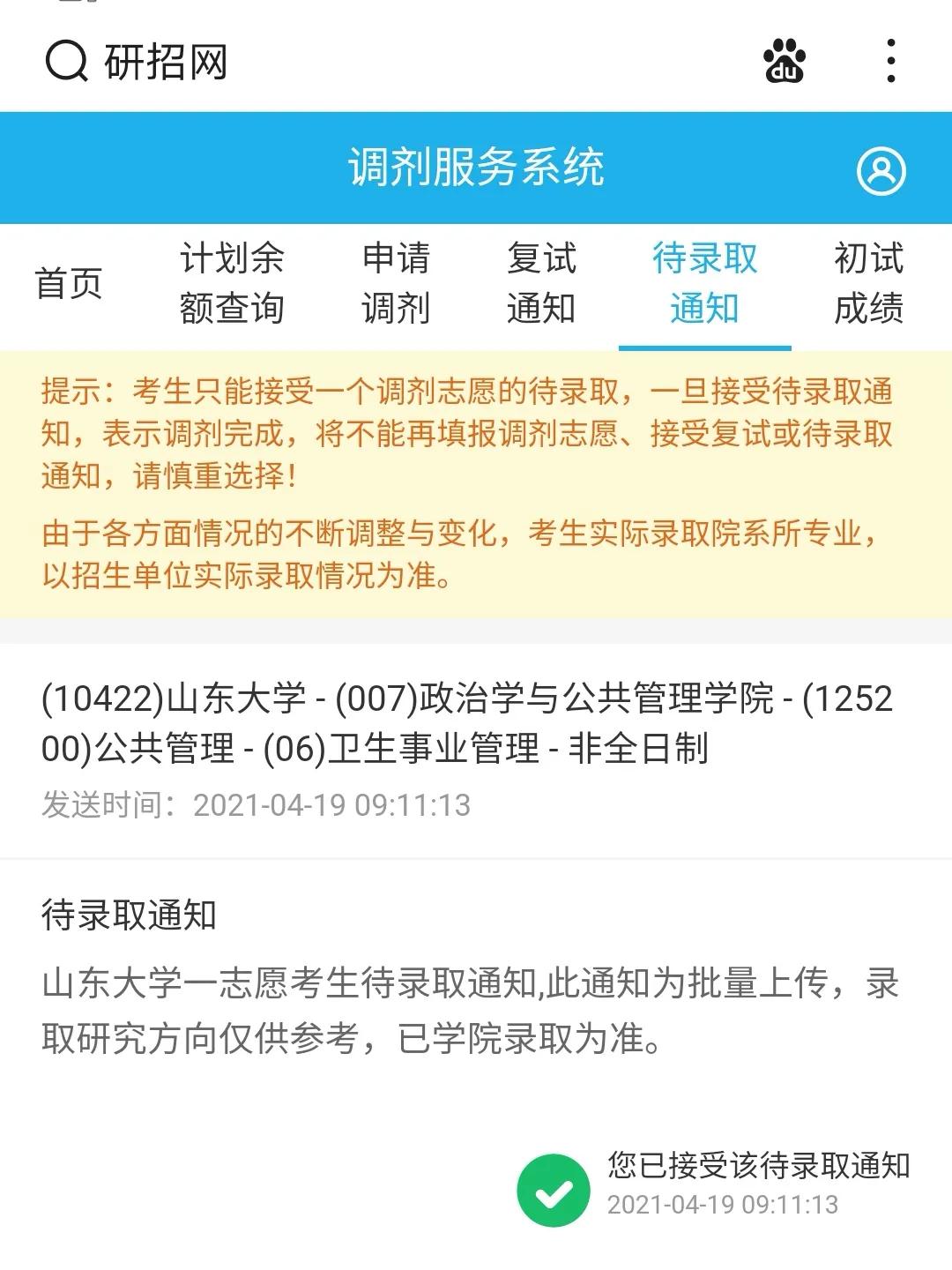Select the 申请调剂 tab
Image resolution: width=952 pixels, height=1270 pixels.
click(398, 285)
